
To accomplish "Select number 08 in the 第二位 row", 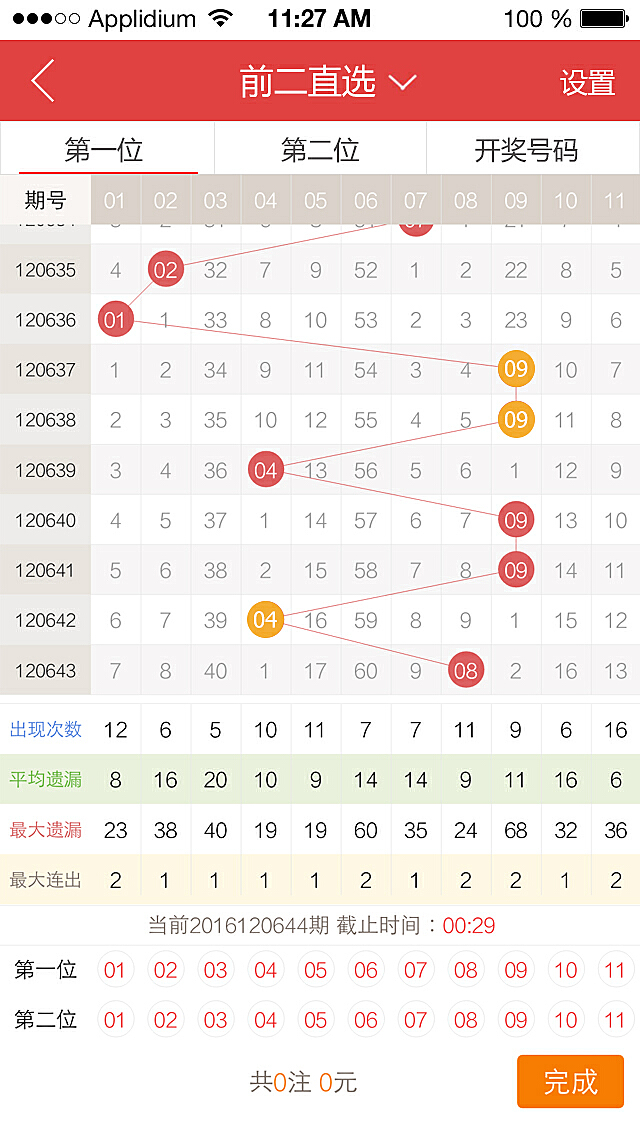I will pyautogui.click(x=465, y=1019).
